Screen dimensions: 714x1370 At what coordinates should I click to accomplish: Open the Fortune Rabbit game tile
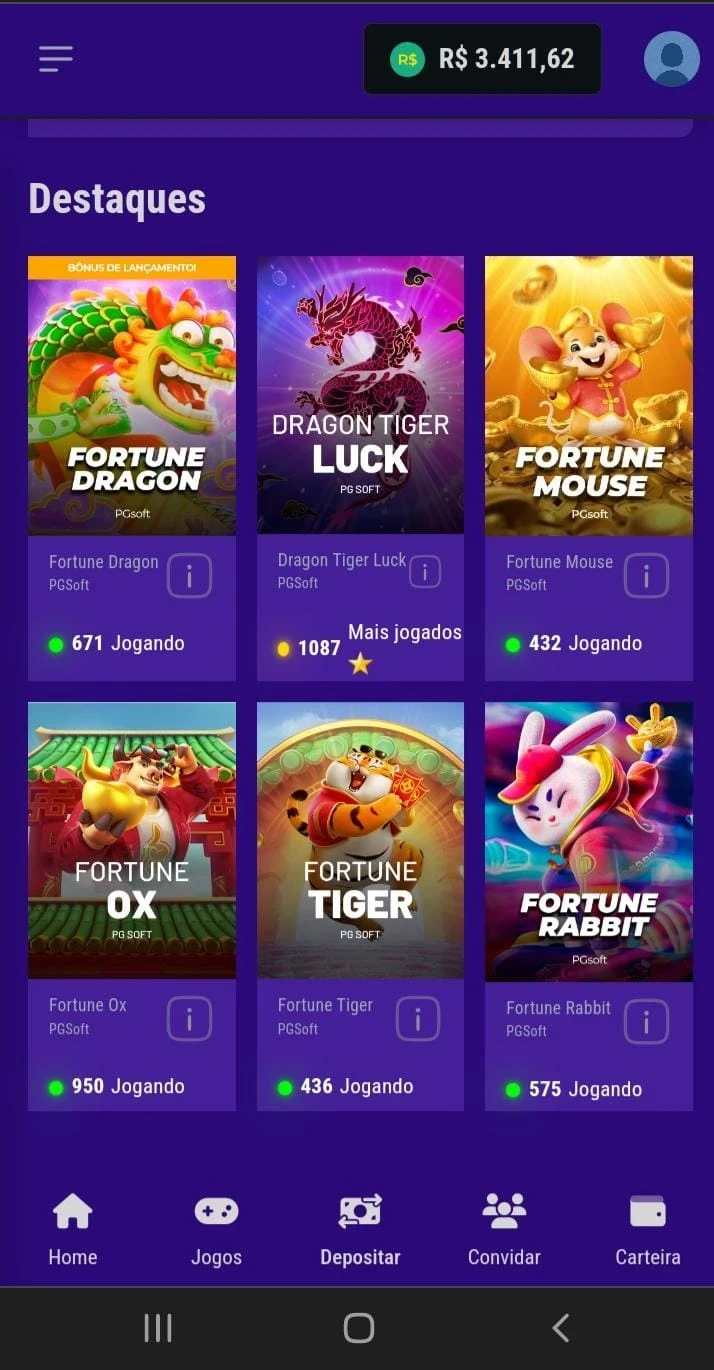pos(588,840)
